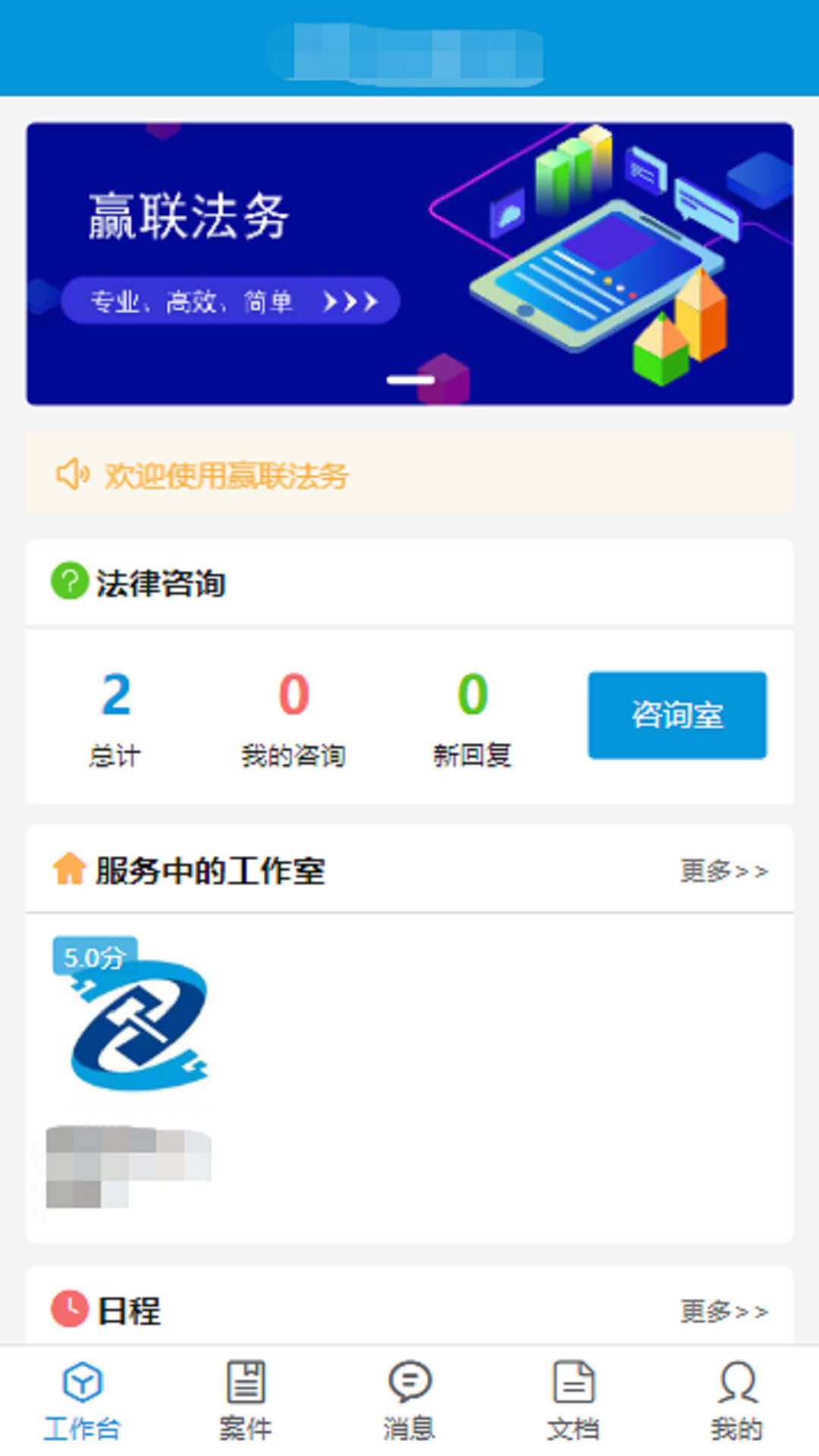The height and width of the screenshot is (1456, 819).
Task: Open the 文档 tab
Action: [573, 1401]
